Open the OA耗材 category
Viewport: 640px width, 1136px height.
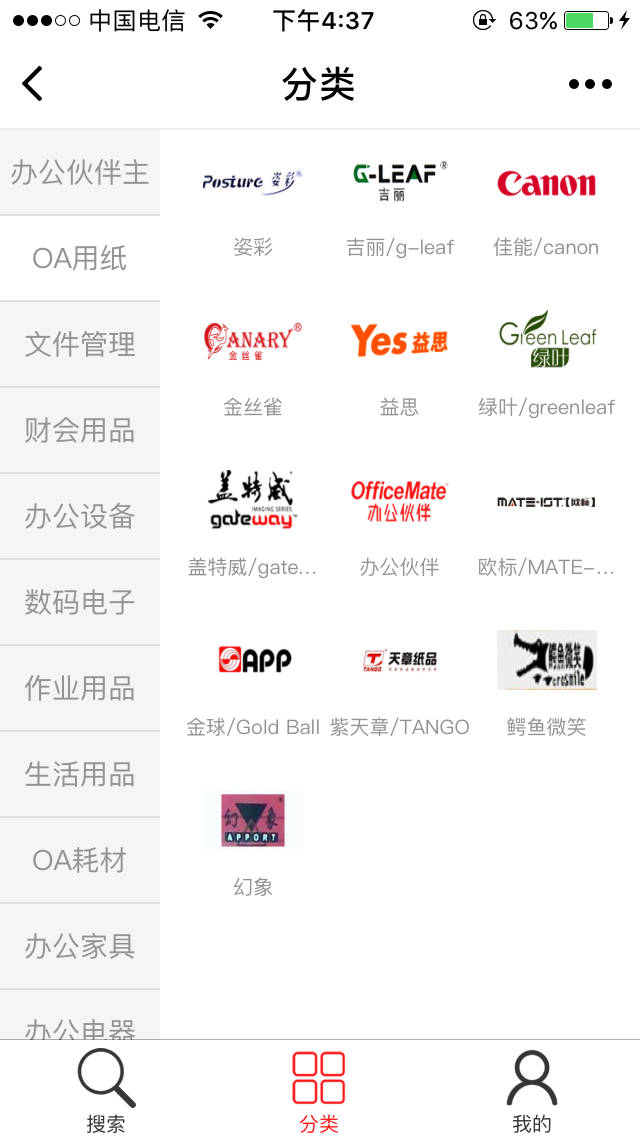click(x=80, y=860)
